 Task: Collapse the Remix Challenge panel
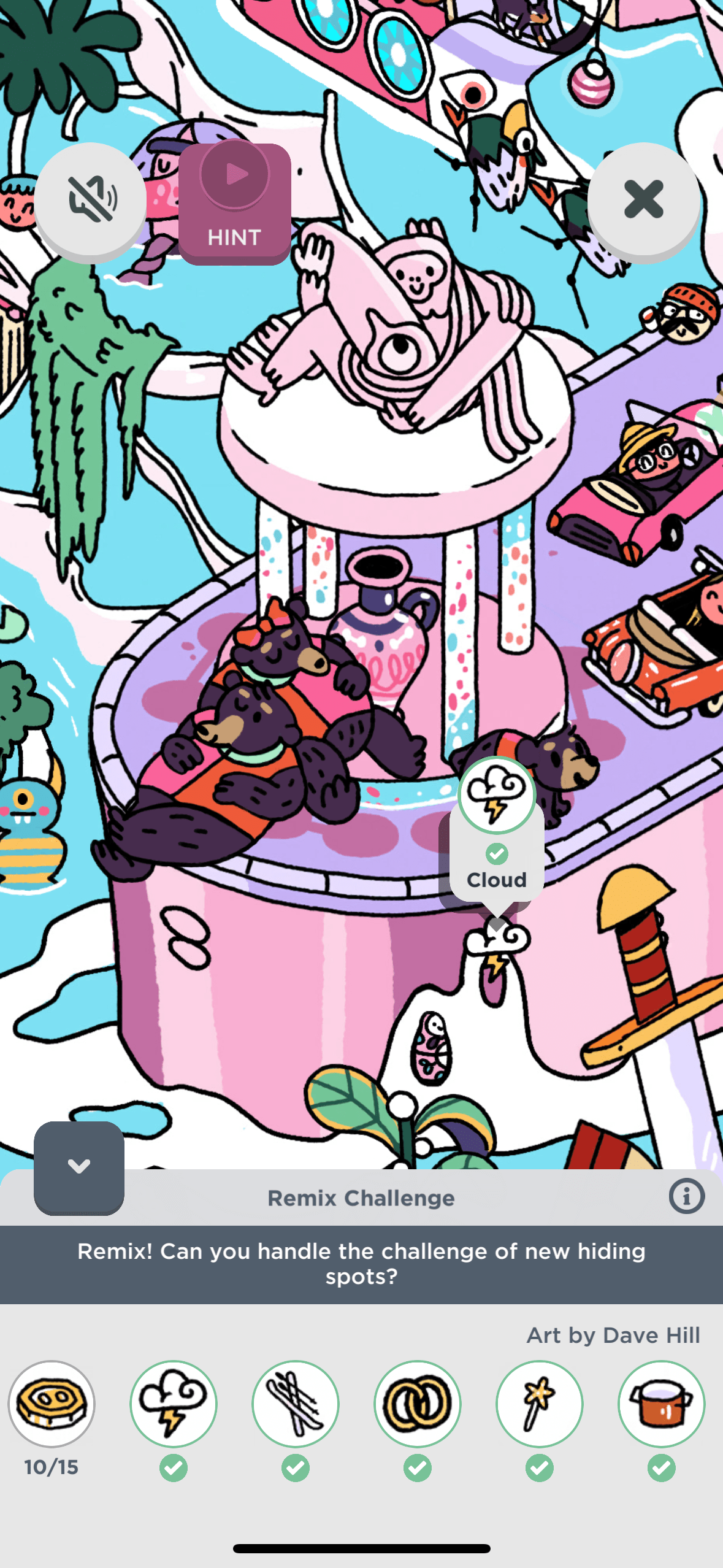tap(79, 1166)
